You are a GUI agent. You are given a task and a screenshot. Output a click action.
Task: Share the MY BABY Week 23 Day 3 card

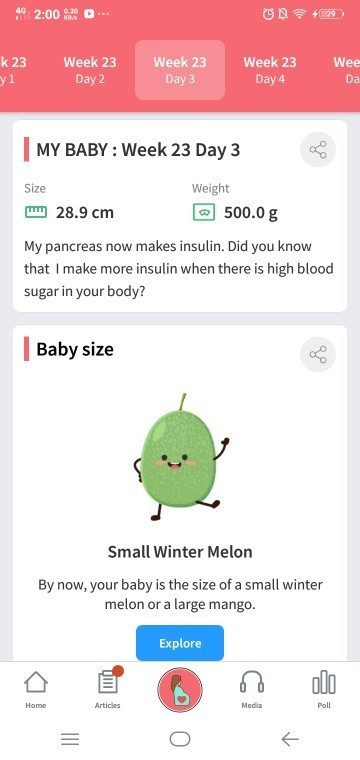click(x=318, y=150)
